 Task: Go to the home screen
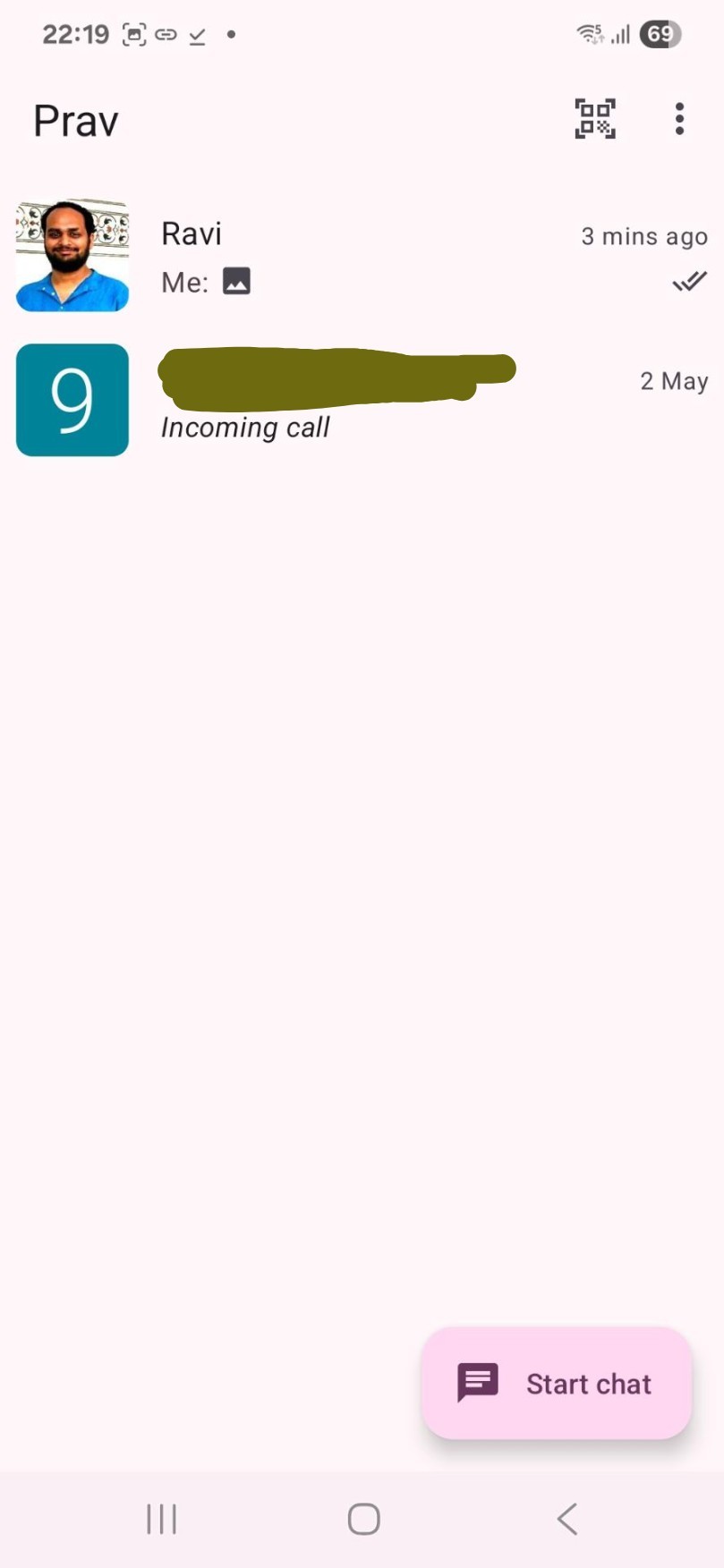[x=363, y=1519]
